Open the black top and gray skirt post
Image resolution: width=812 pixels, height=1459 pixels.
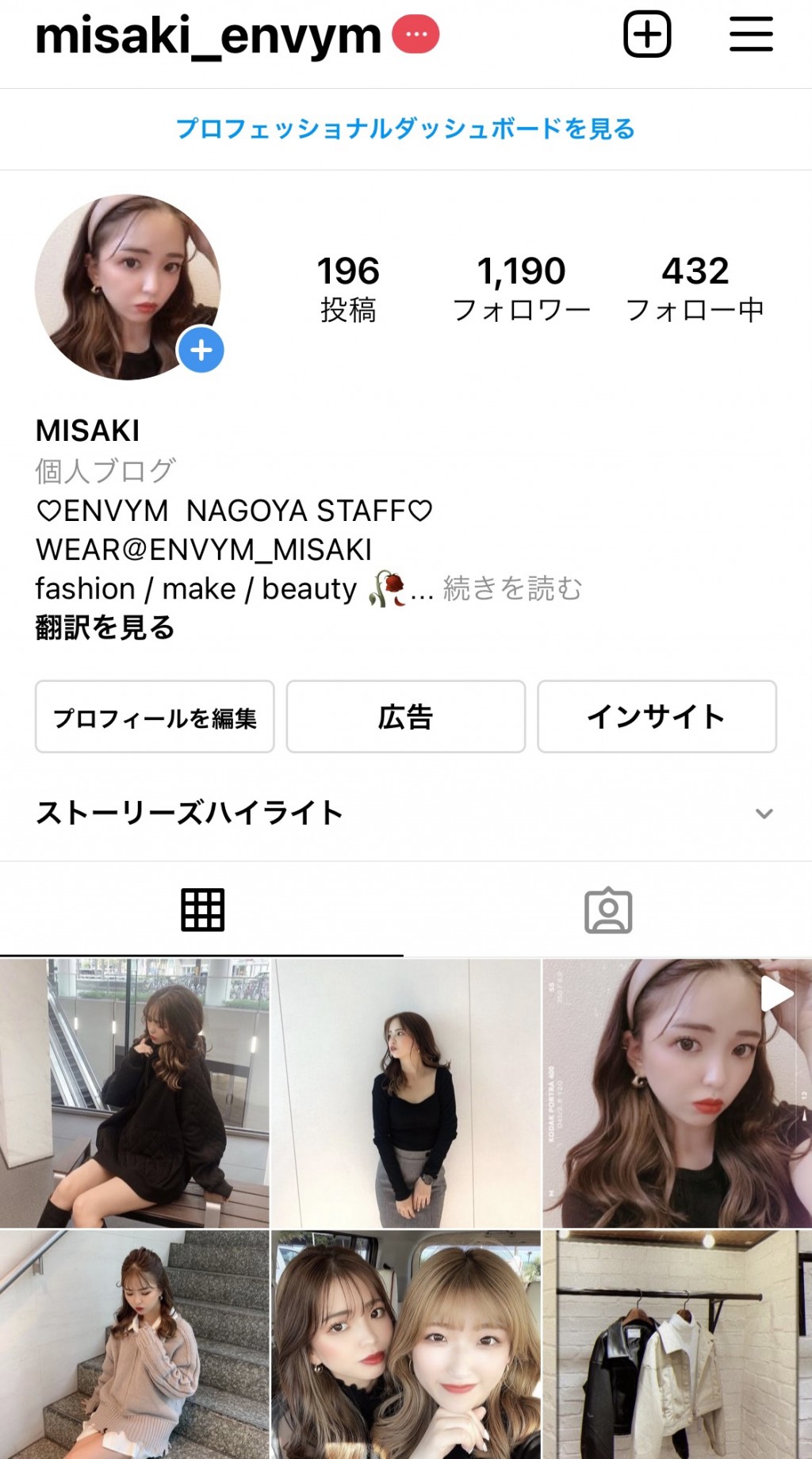pos(405,1093)
